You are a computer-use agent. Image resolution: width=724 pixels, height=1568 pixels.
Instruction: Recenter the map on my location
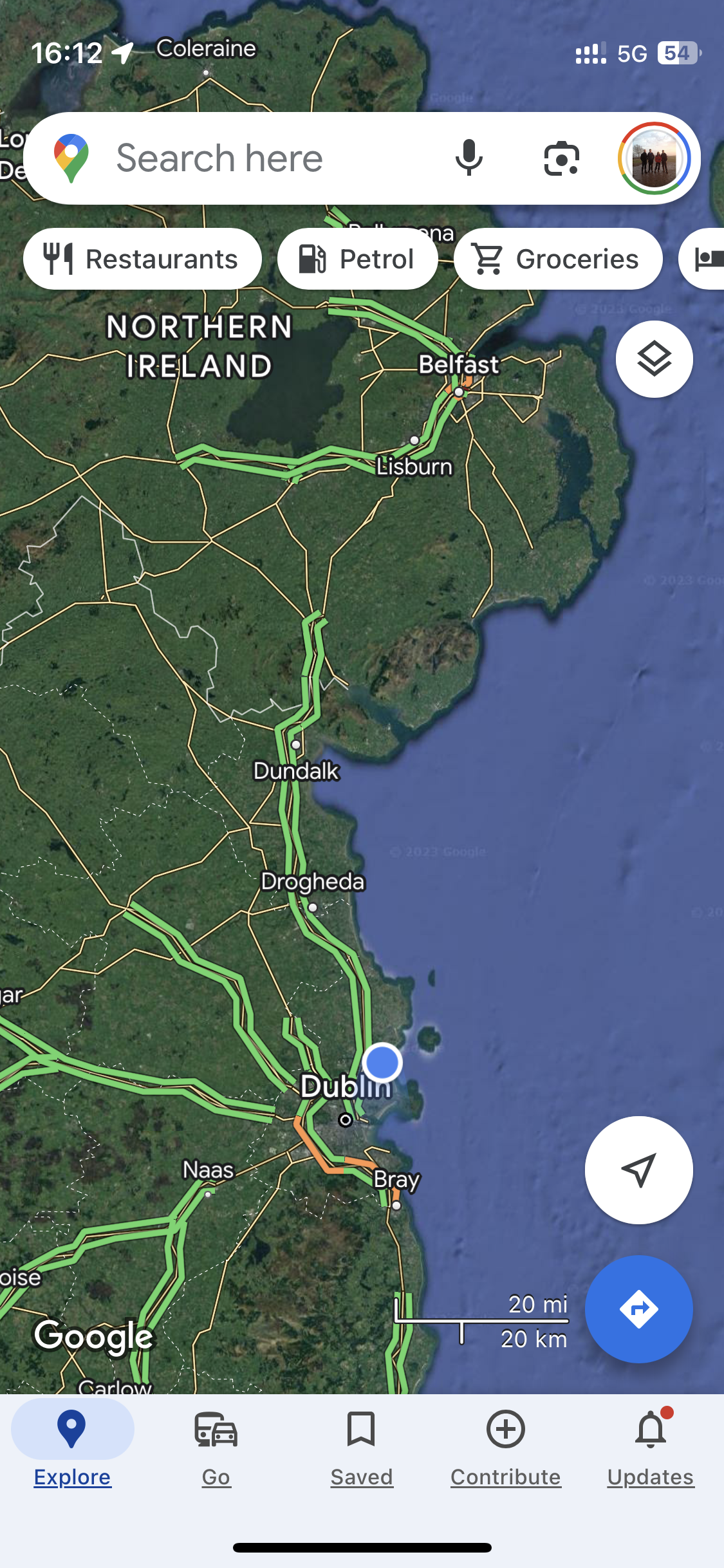(638, 1170)
